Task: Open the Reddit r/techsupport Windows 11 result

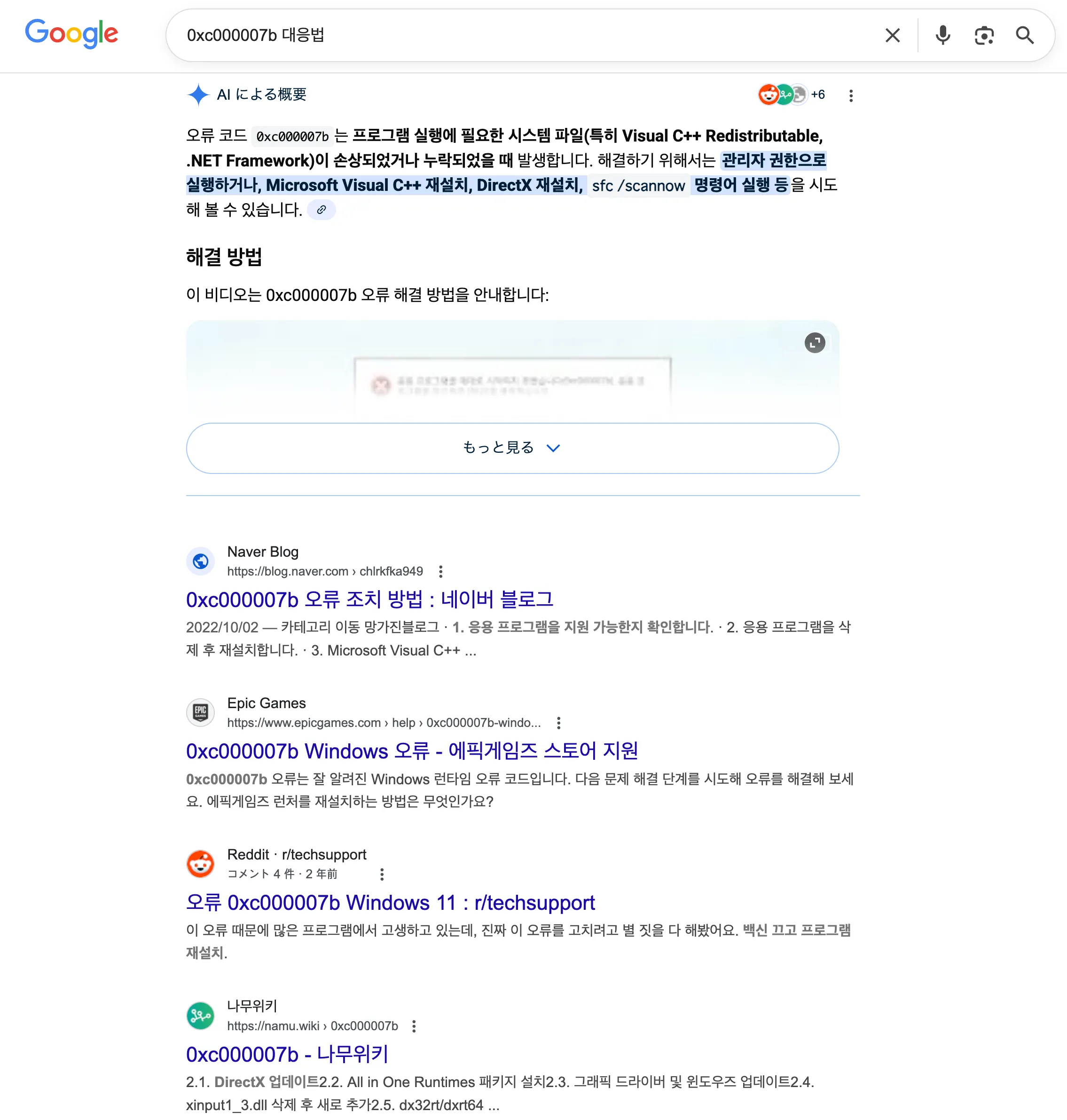Action: pos(390,903)
